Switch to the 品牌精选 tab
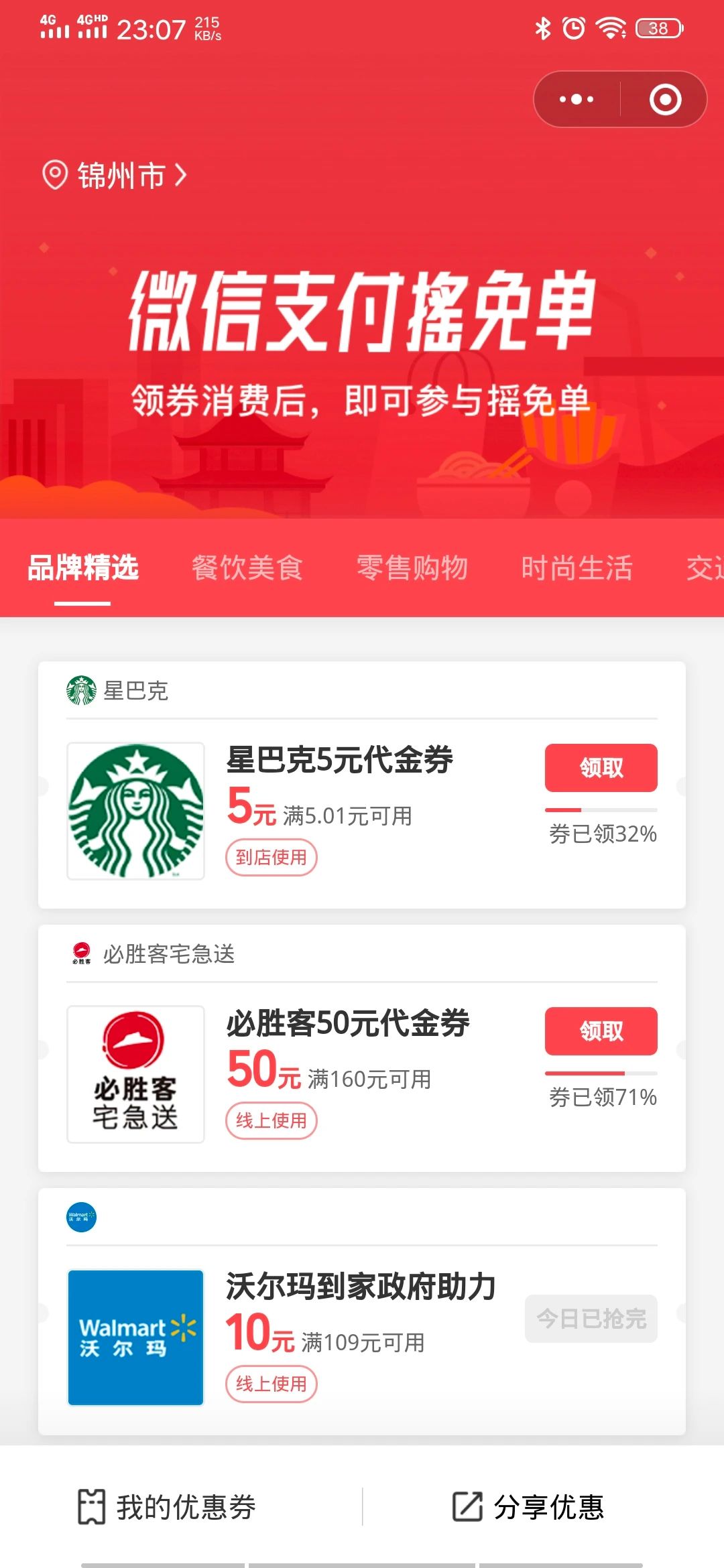The height and width of the screenshot is (1568, 724). tap(82, 568)
